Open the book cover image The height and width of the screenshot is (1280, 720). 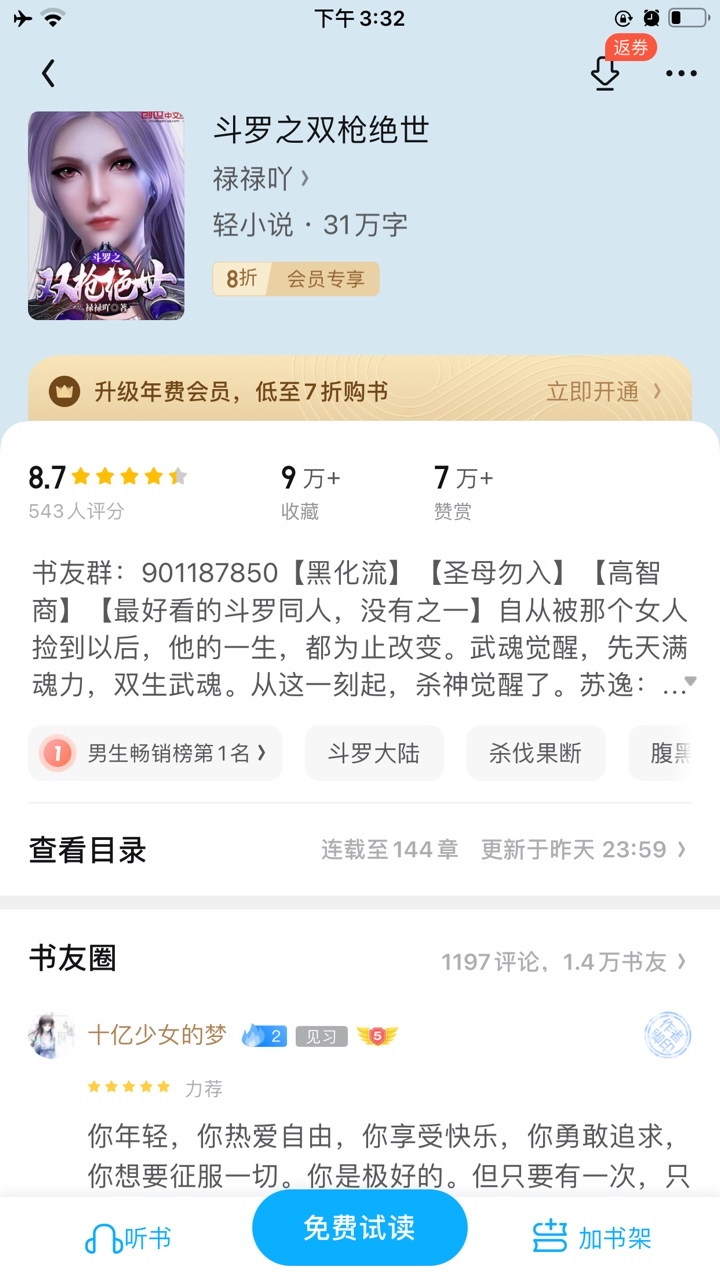pyautogui.click(x=106, y=215)
